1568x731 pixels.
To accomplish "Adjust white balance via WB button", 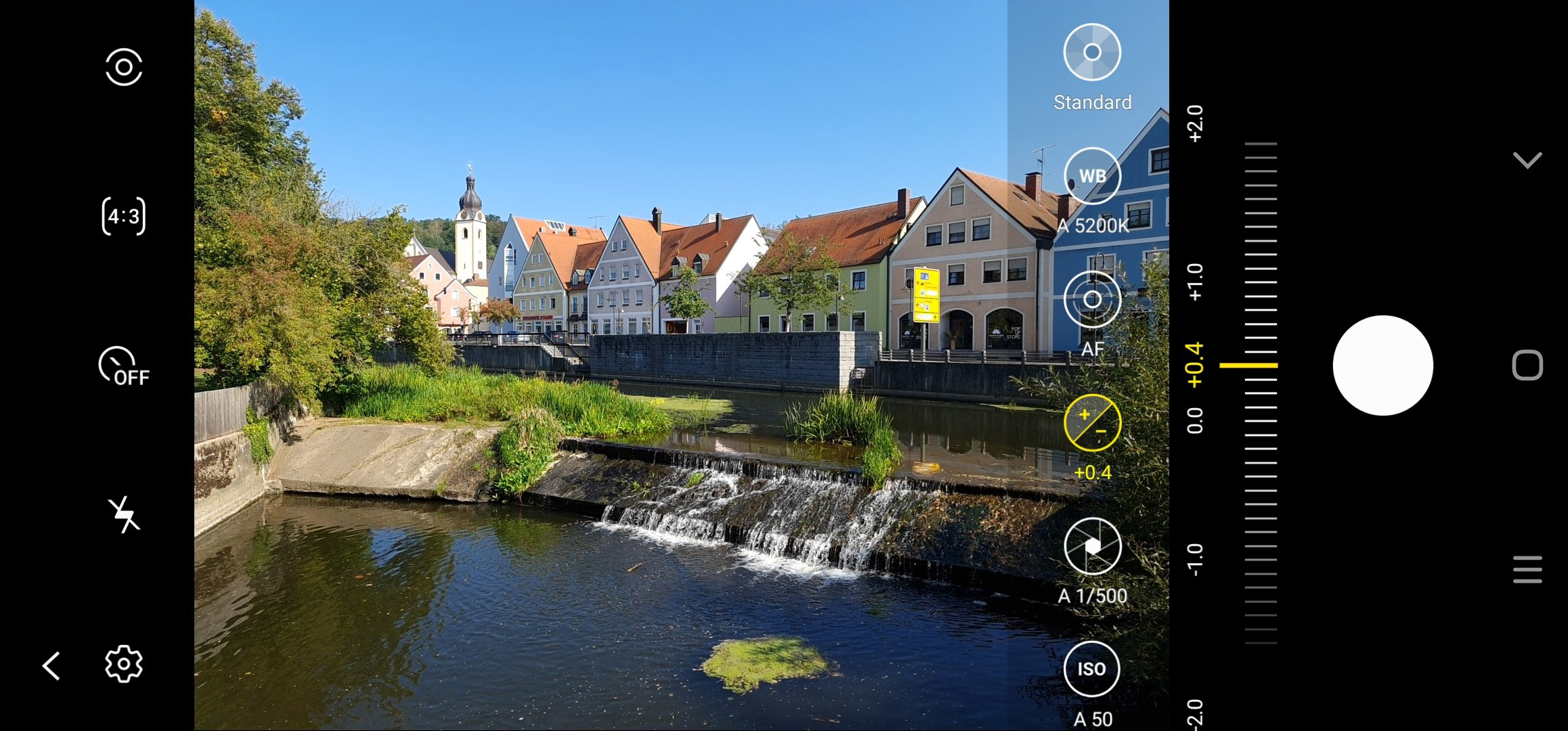I will point(1092,176).
